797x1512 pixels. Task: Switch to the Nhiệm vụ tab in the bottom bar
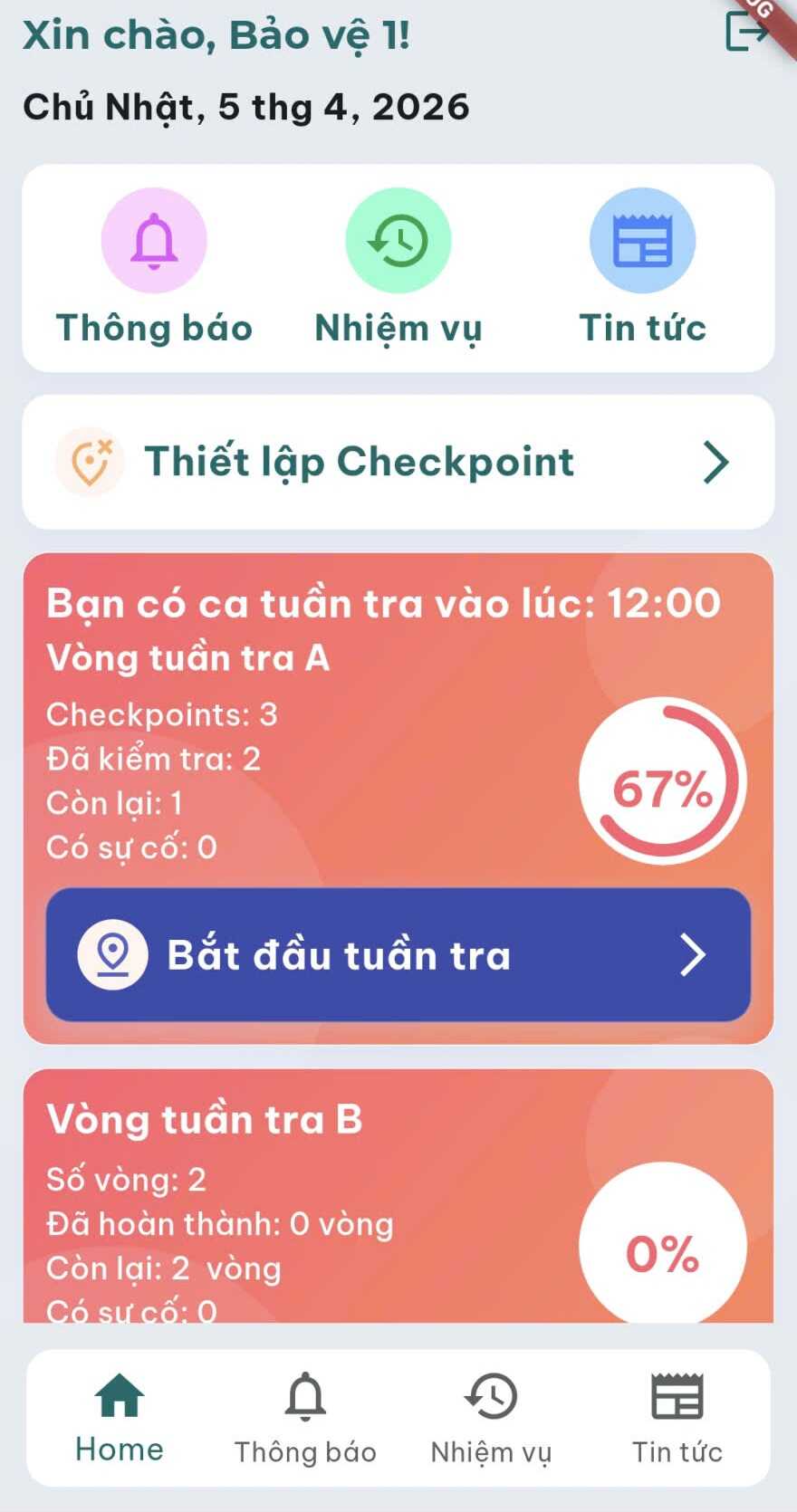point(491,1418)
